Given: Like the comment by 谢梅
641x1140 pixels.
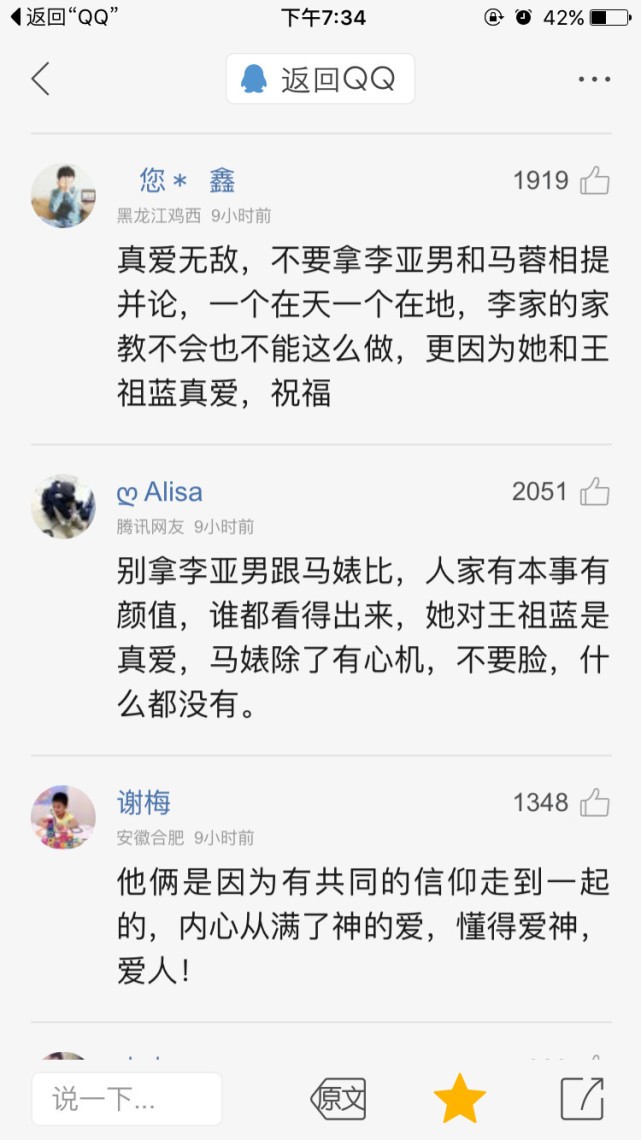Looking at the screenshot, I should click(595, 803).
